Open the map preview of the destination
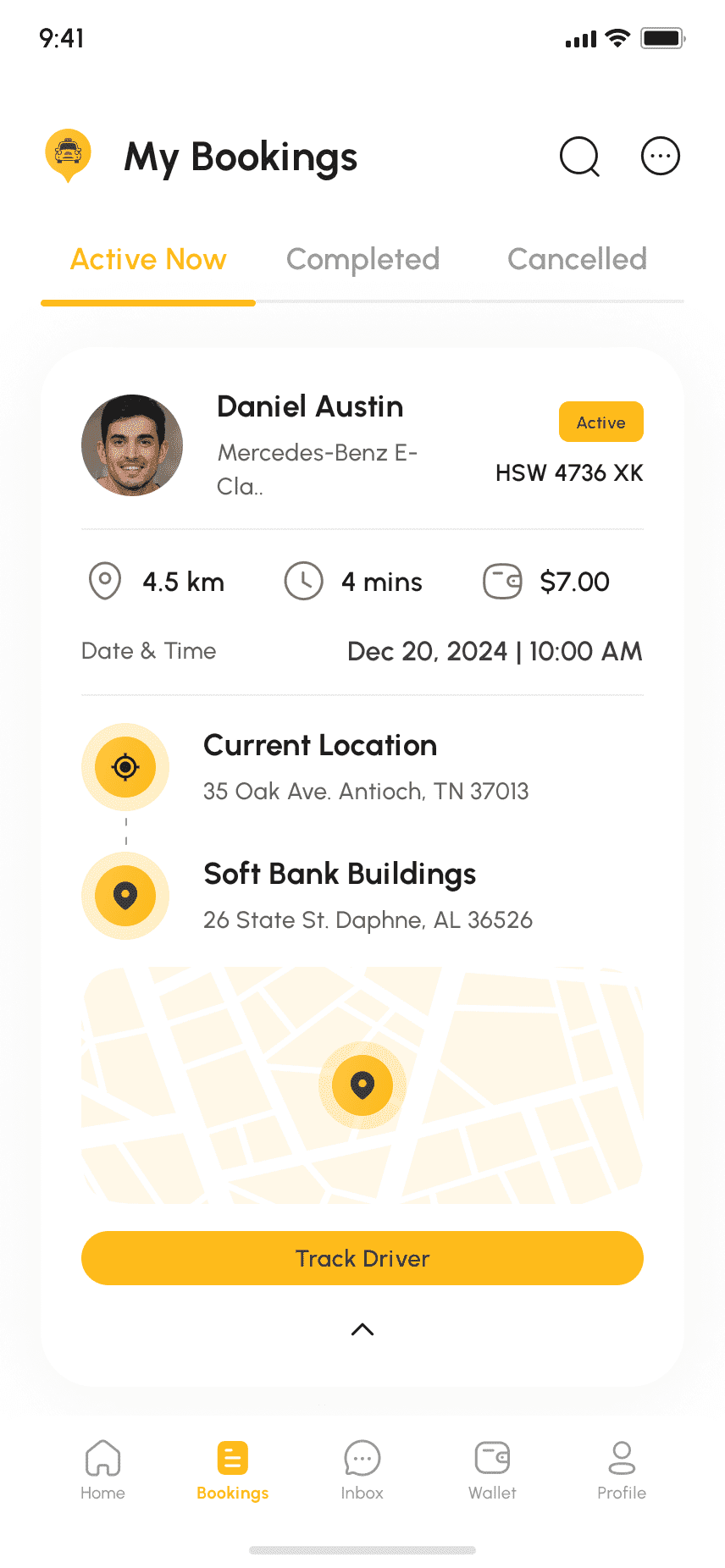 tap(362, 1085)
